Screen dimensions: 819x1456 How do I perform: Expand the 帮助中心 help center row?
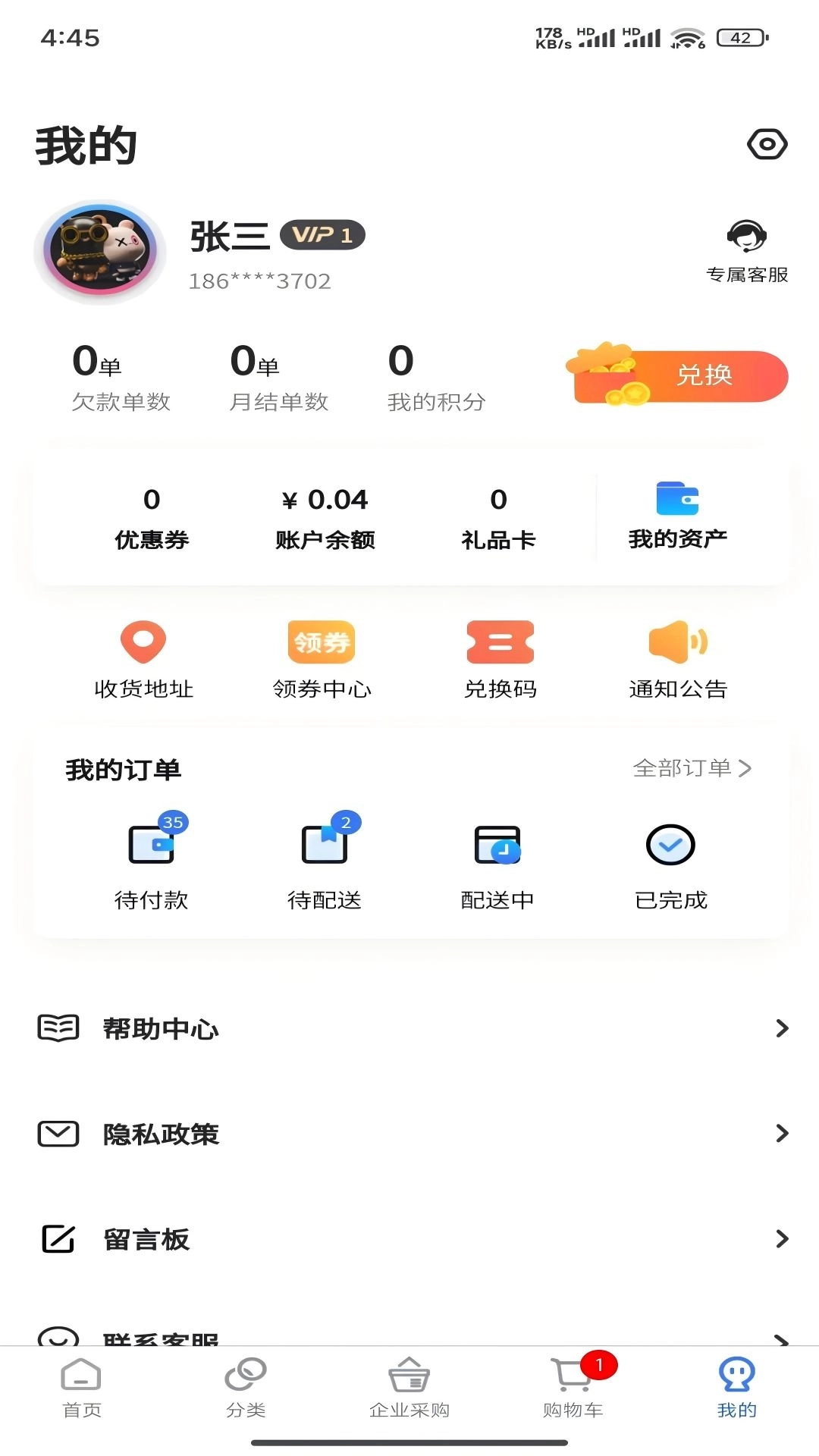(409, 1029)
